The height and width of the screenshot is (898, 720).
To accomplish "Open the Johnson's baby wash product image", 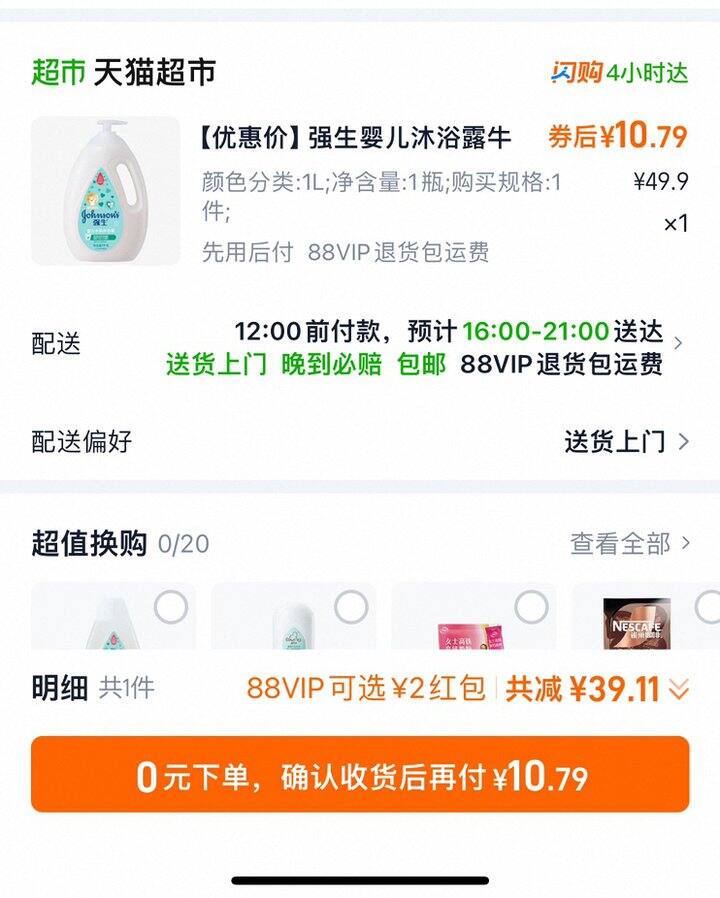I will pos(103,194).
